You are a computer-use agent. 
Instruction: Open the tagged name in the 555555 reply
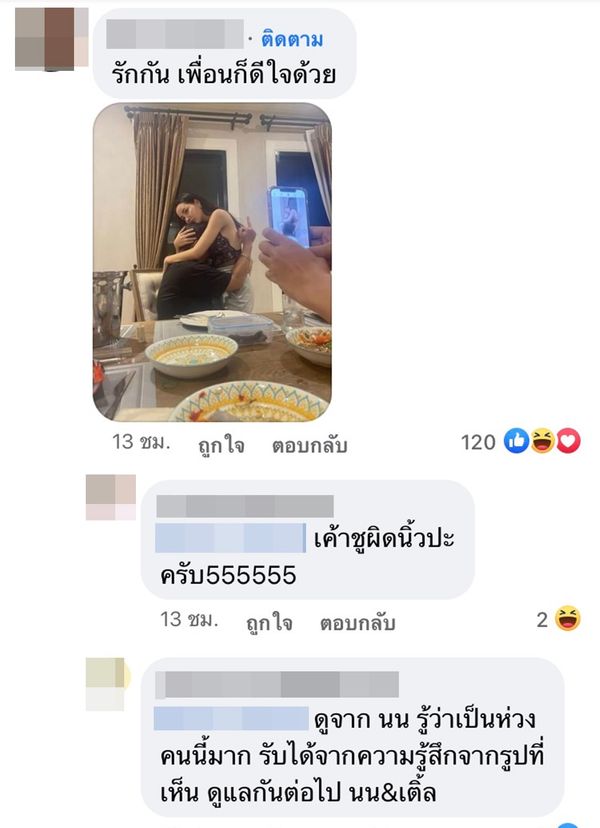click(229, 538)
